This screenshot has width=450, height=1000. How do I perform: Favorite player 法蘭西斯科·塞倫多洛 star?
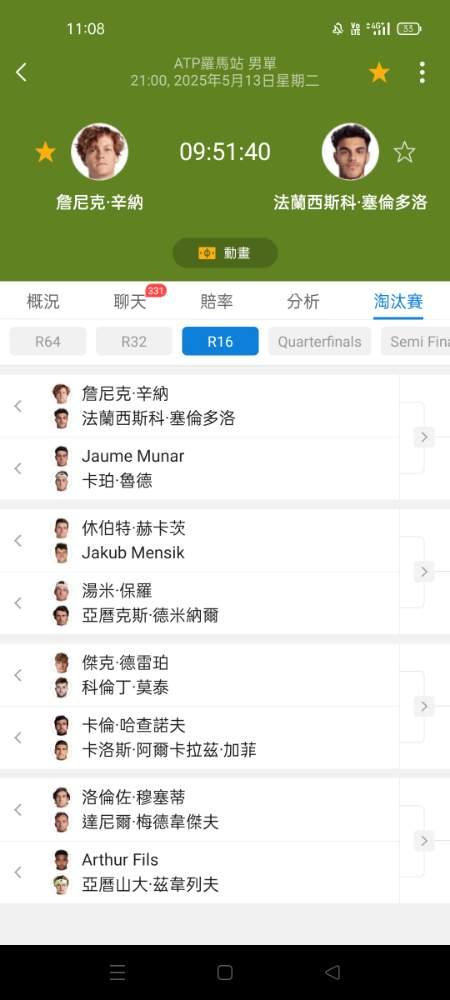(404, 152)
